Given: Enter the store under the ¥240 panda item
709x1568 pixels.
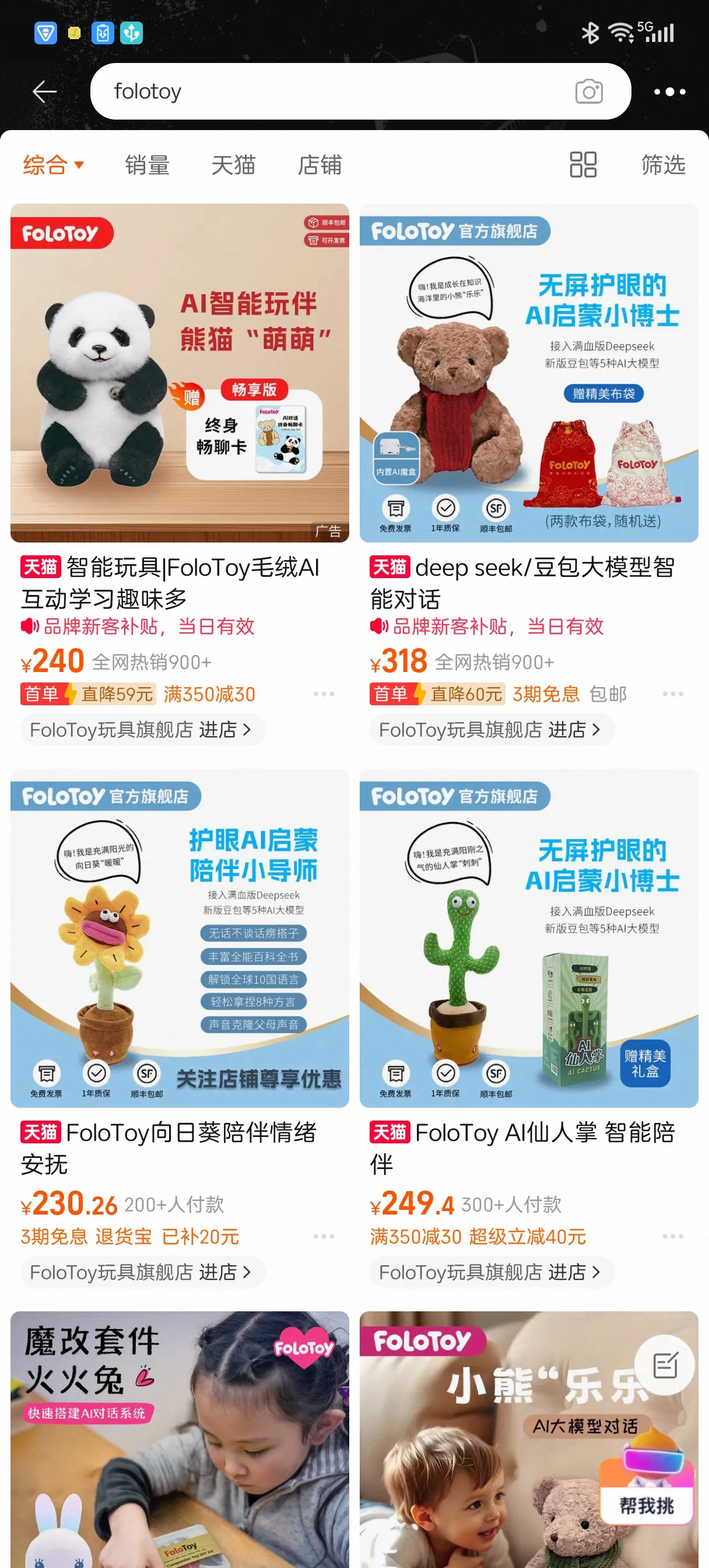Looking at the screenshot, I should [141, 729].
